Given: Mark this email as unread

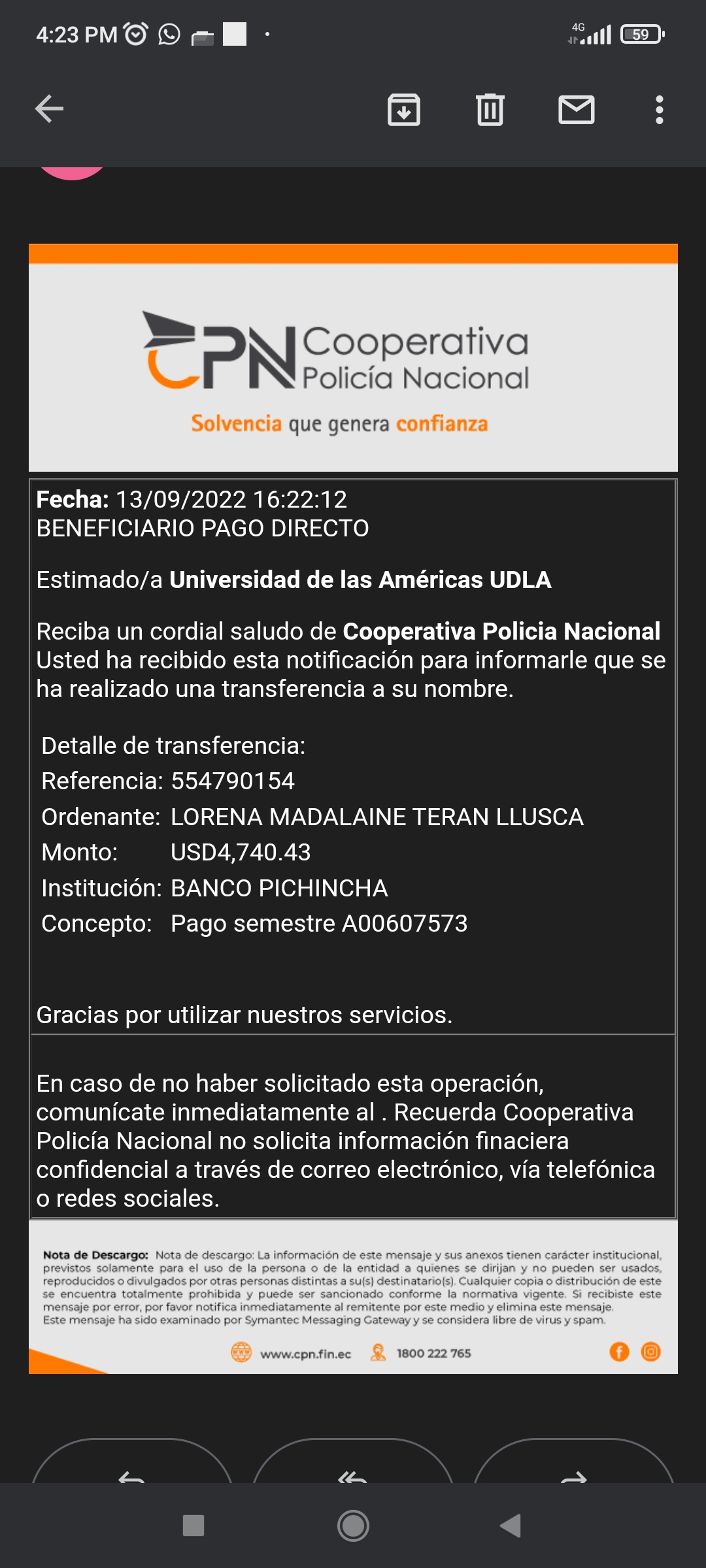Looking at the screenshot, I should 576,109.
